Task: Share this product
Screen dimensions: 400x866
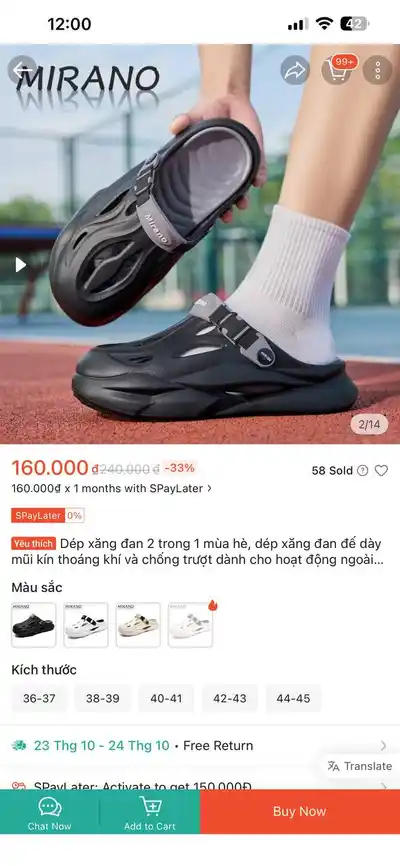Action: 295,70
